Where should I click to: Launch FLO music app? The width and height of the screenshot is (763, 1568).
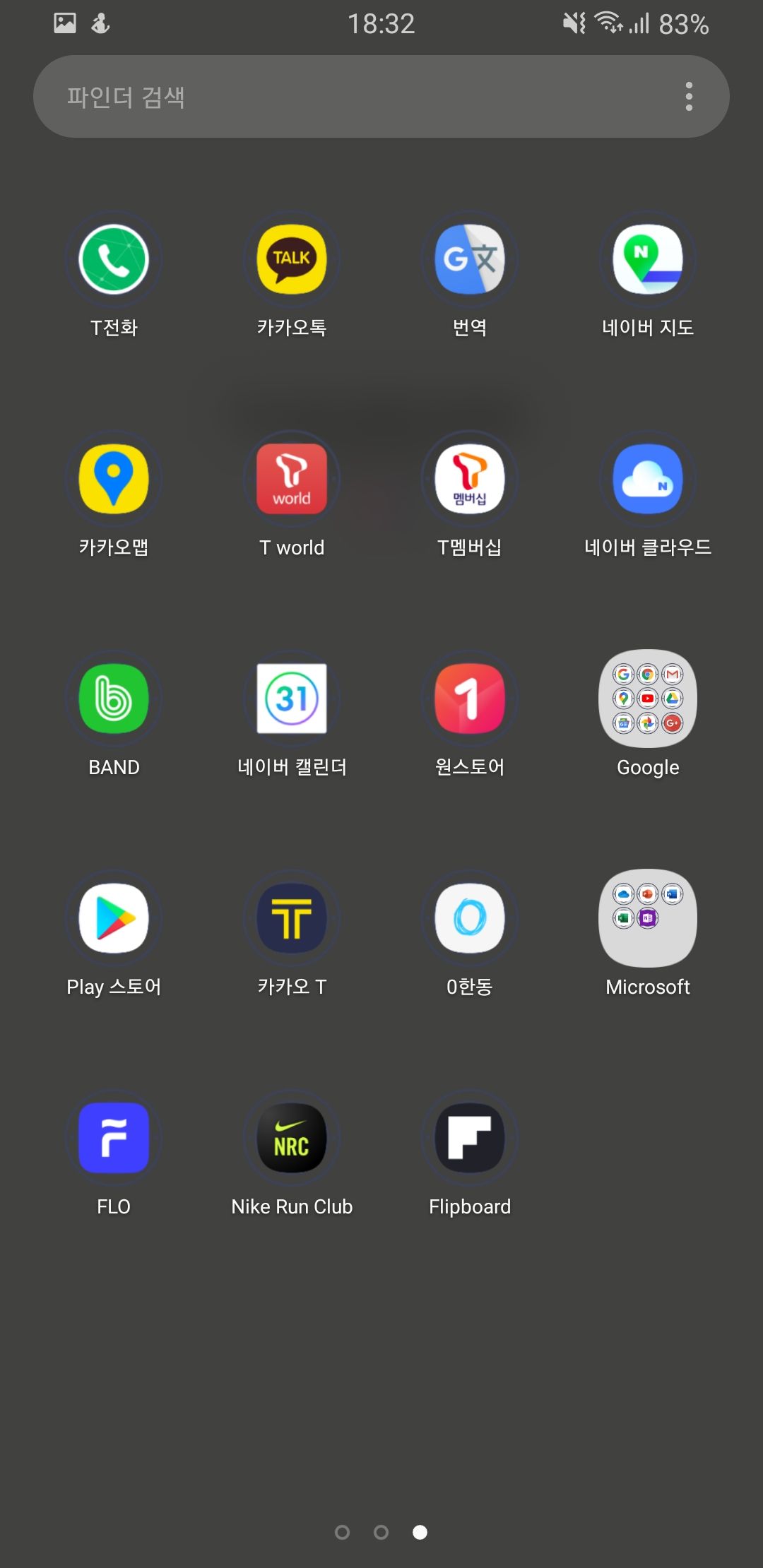[114, 1138]
